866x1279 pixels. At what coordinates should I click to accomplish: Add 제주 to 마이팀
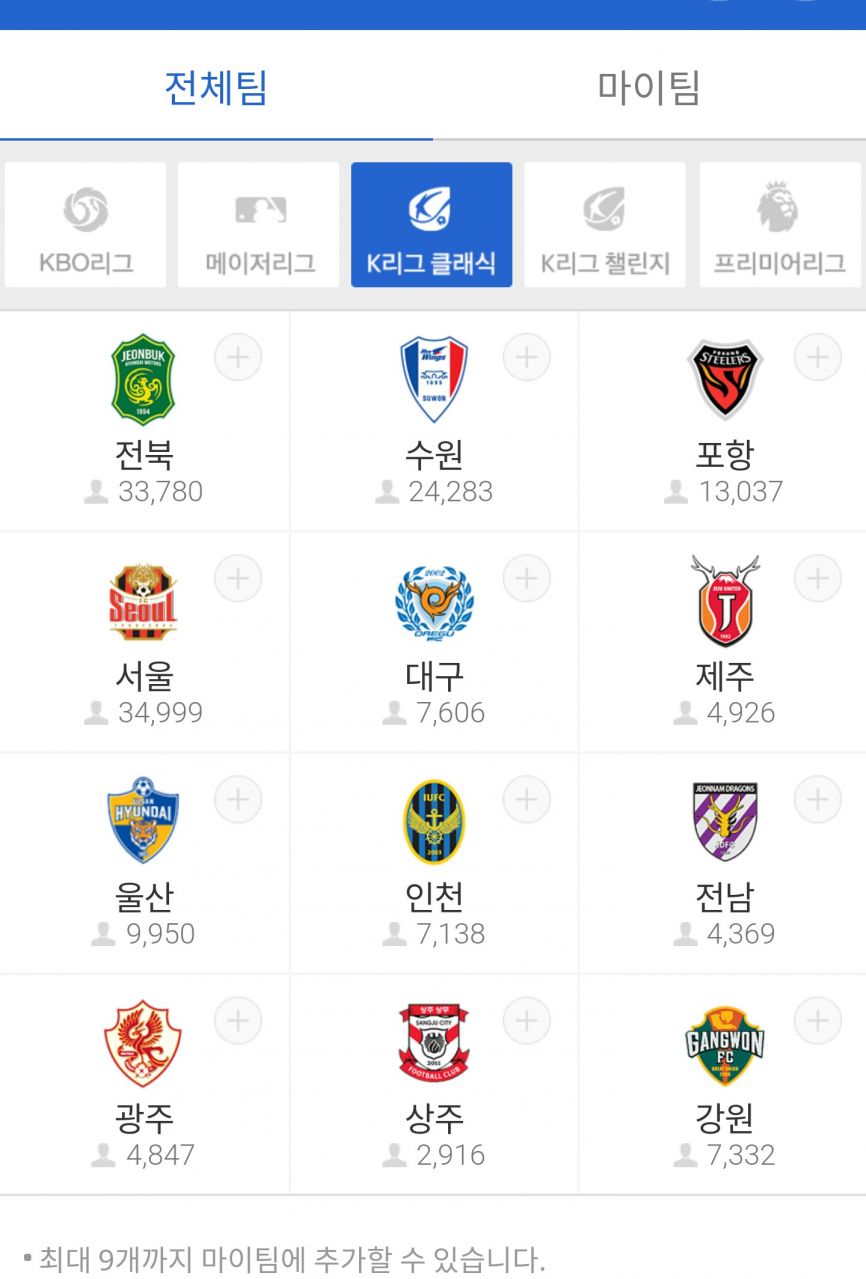(818, 579)
